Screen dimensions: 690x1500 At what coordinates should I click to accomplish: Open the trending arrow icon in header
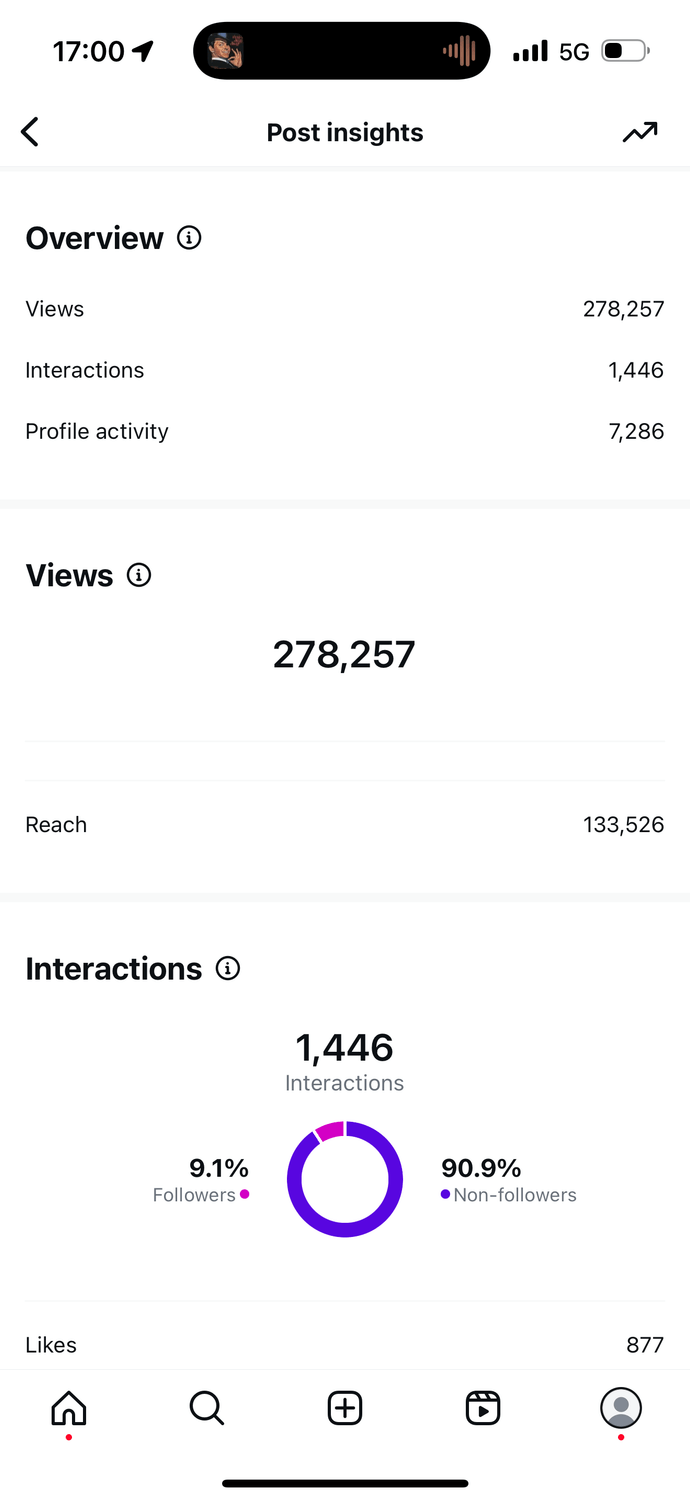640,132
